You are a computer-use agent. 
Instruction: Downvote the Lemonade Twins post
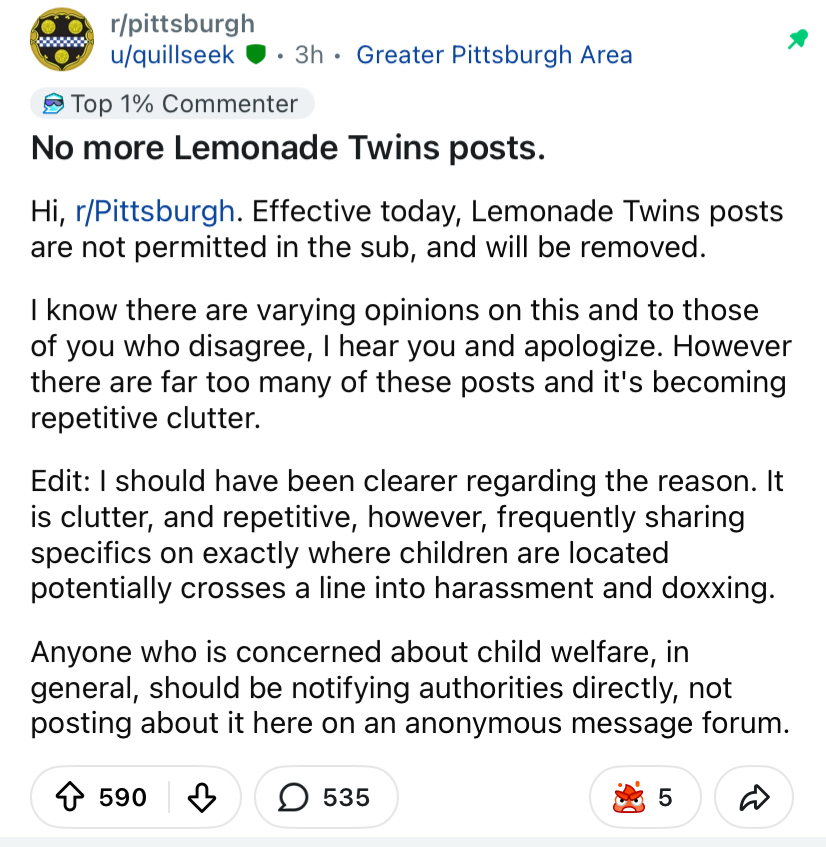(x=204, y=797)
